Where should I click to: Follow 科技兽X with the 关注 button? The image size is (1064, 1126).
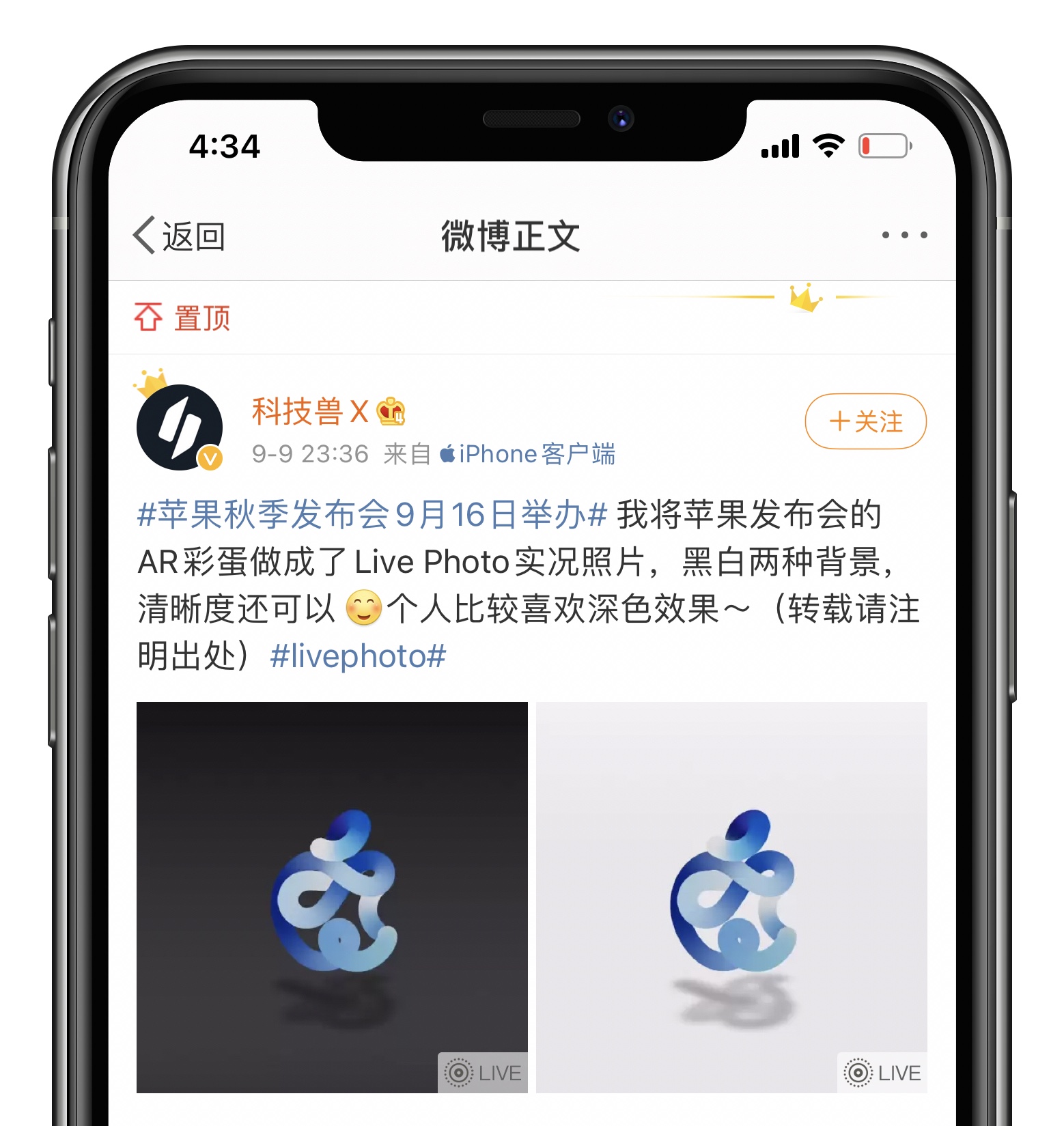[x=865, y=421]
